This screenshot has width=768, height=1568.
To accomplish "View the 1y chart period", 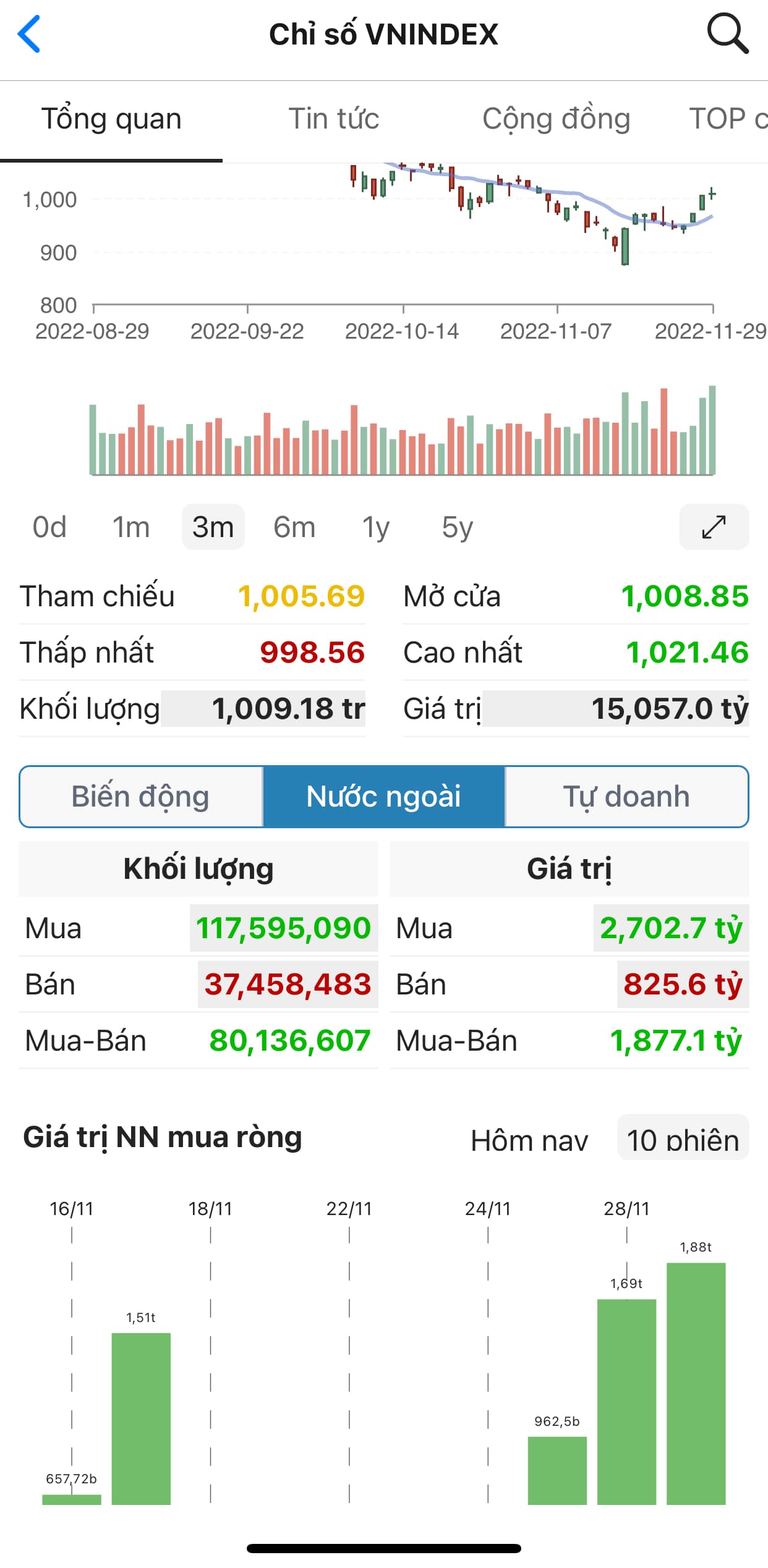I will [x=375, y=527].
